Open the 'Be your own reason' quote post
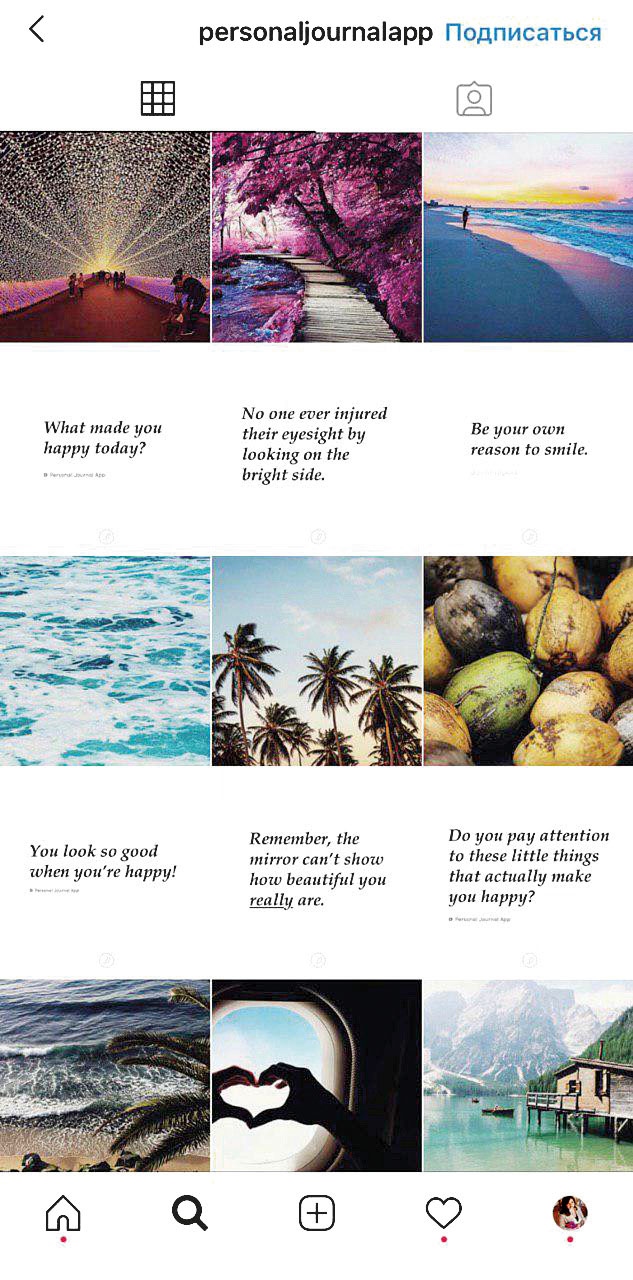This screenshot has height=1280, width=633. pyautogui.click(x=528, y=448)
